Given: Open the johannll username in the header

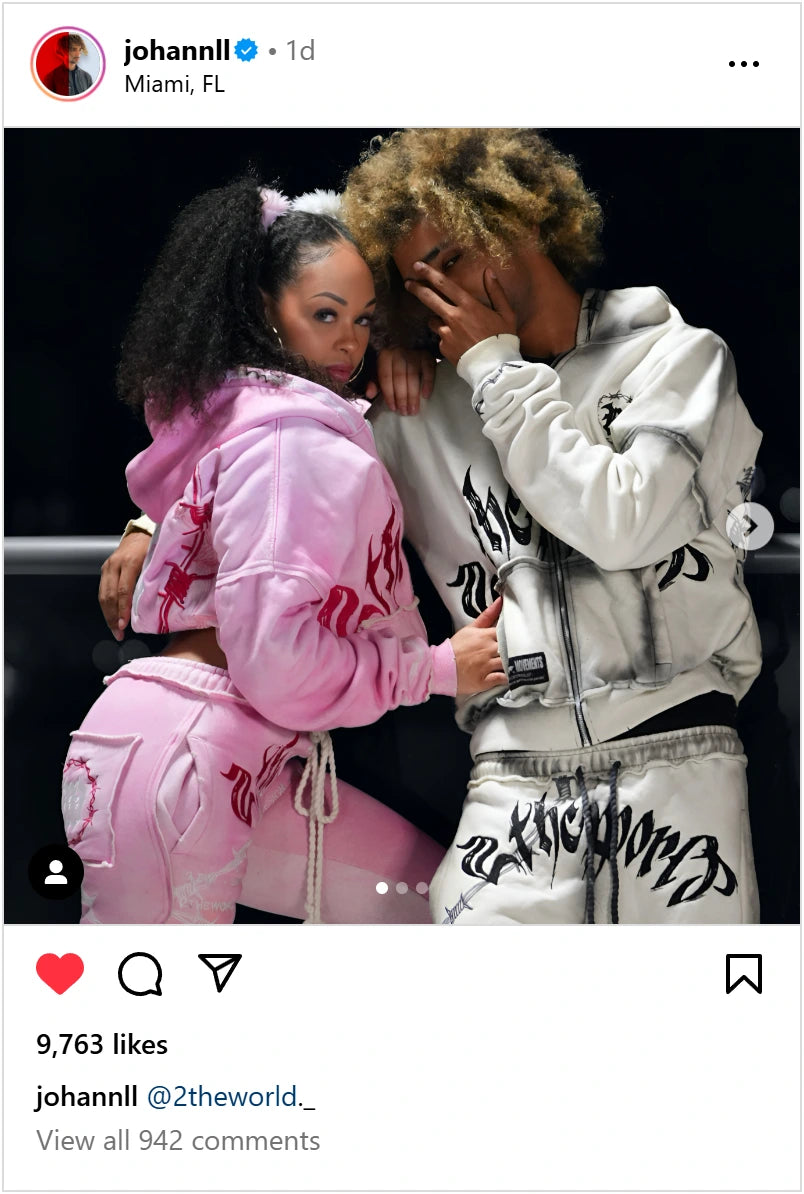Looking at the screenshot, I should click(177, 50).
